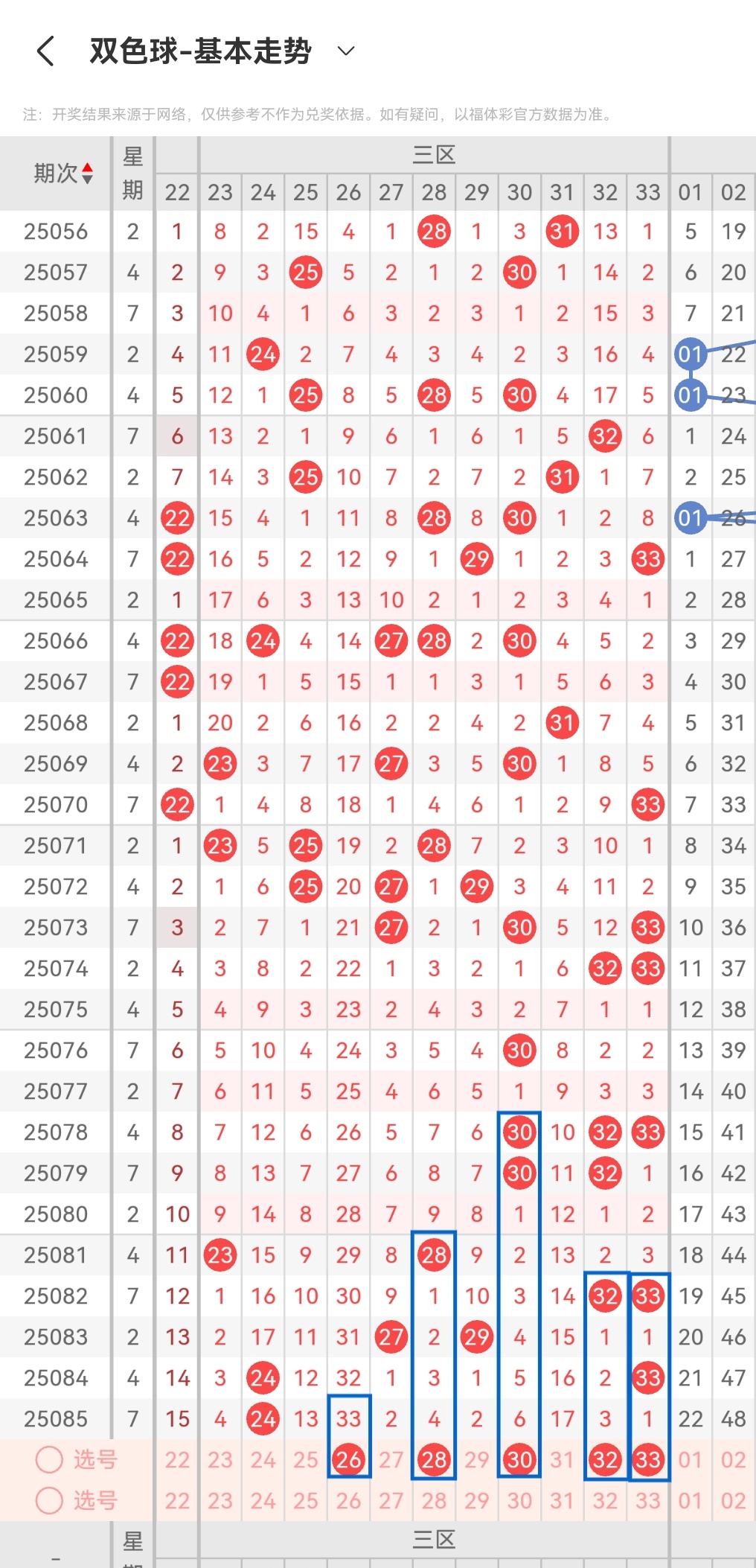756x1568 pixels.
Task: Go back using the top-left arrow
Action: [46, 51]
